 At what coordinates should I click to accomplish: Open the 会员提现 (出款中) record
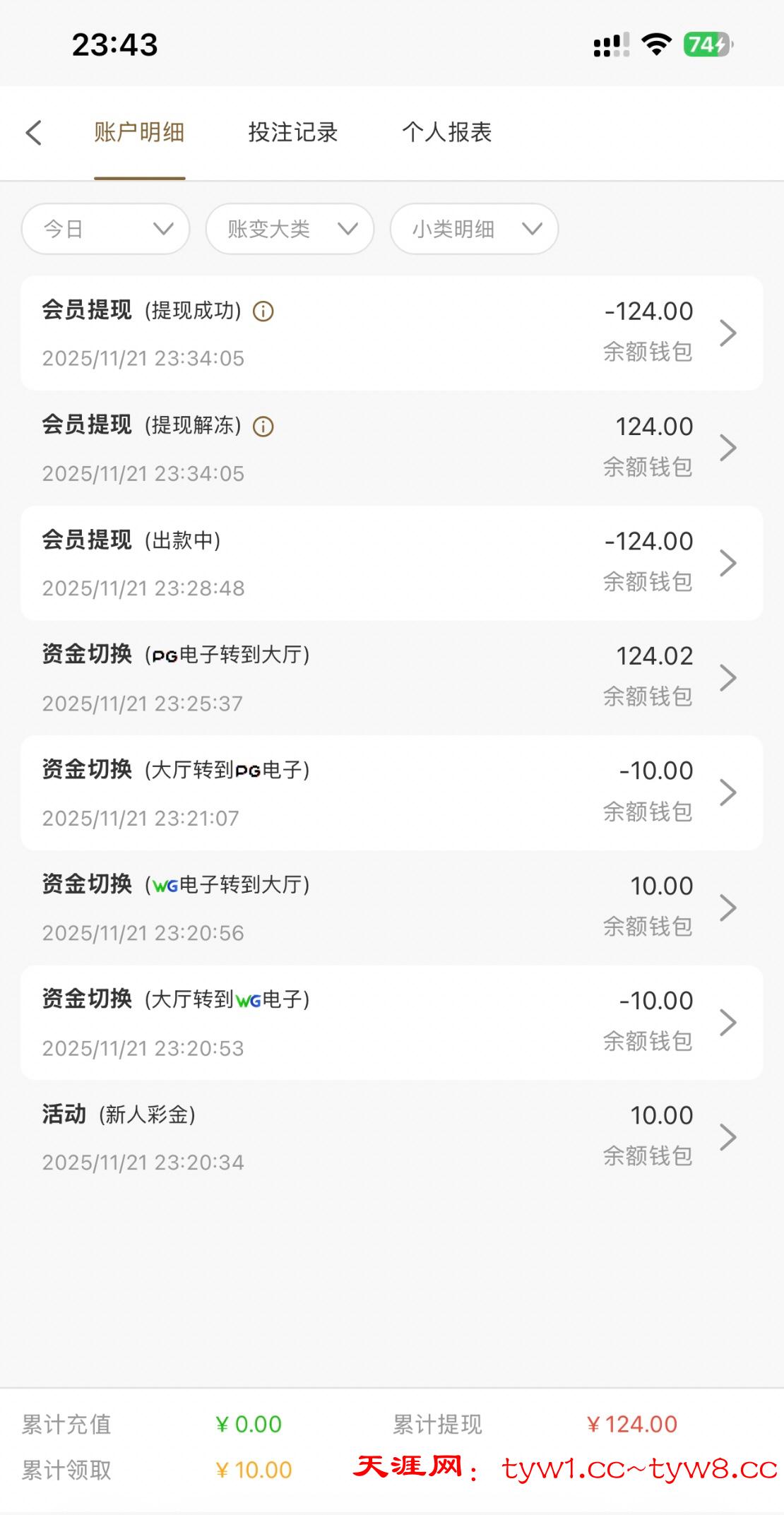click(x=391, y=564)
